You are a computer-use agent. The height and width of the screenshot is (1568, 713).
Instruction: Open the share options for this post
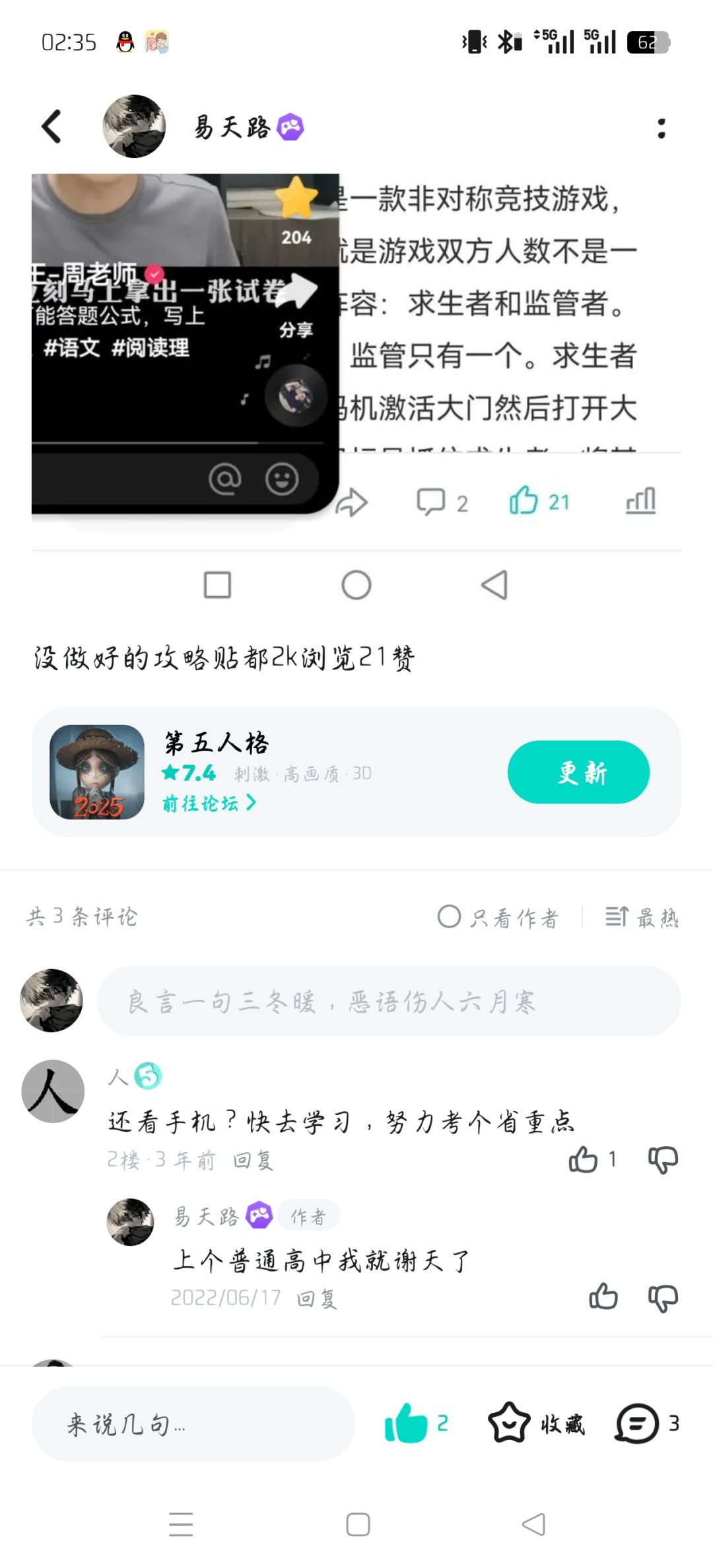351,502
